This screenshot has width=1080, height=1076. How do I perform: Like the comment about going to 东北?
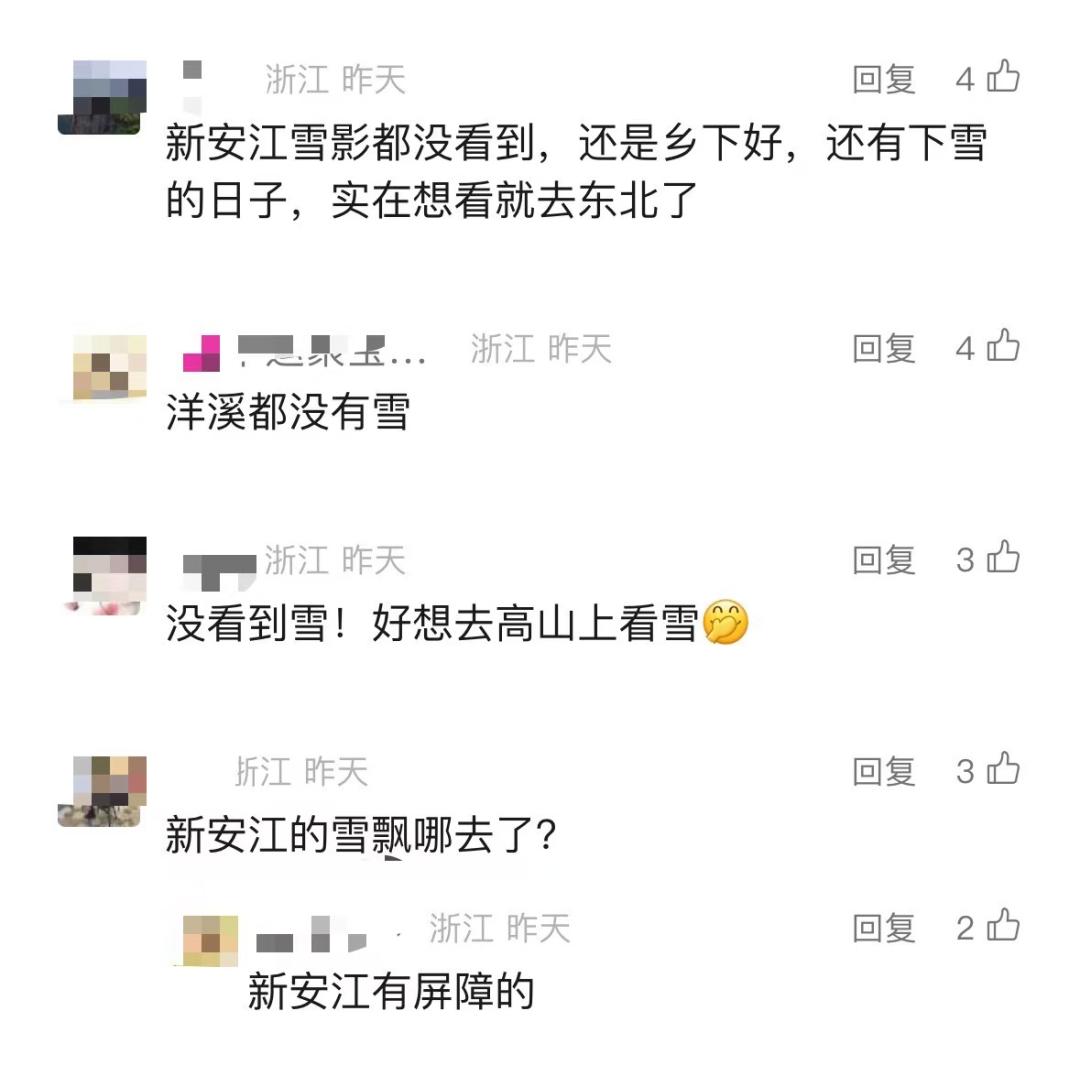[1003, 76]
